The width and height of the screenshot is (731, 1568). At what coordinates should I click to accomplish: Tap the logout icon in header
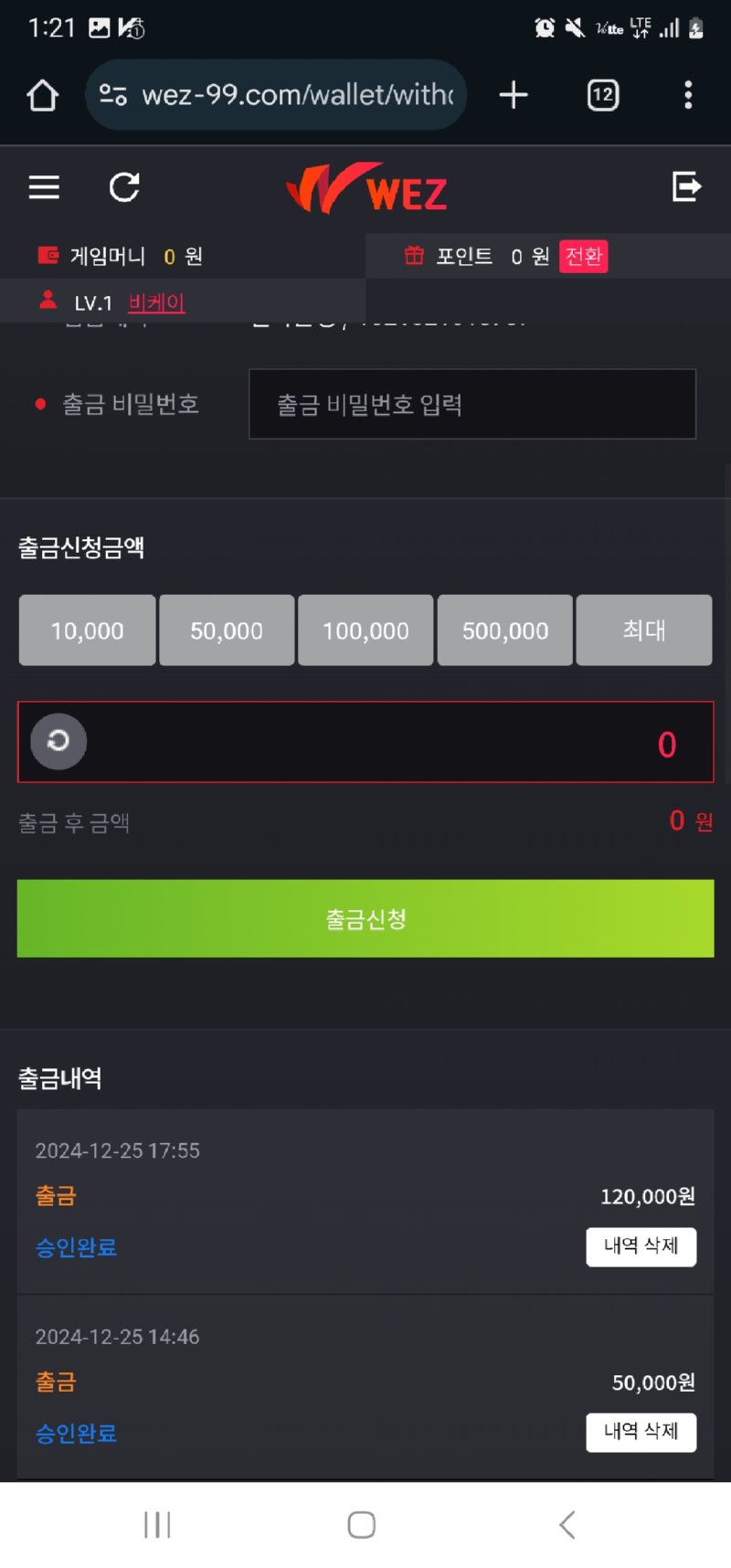click(686, 186)
